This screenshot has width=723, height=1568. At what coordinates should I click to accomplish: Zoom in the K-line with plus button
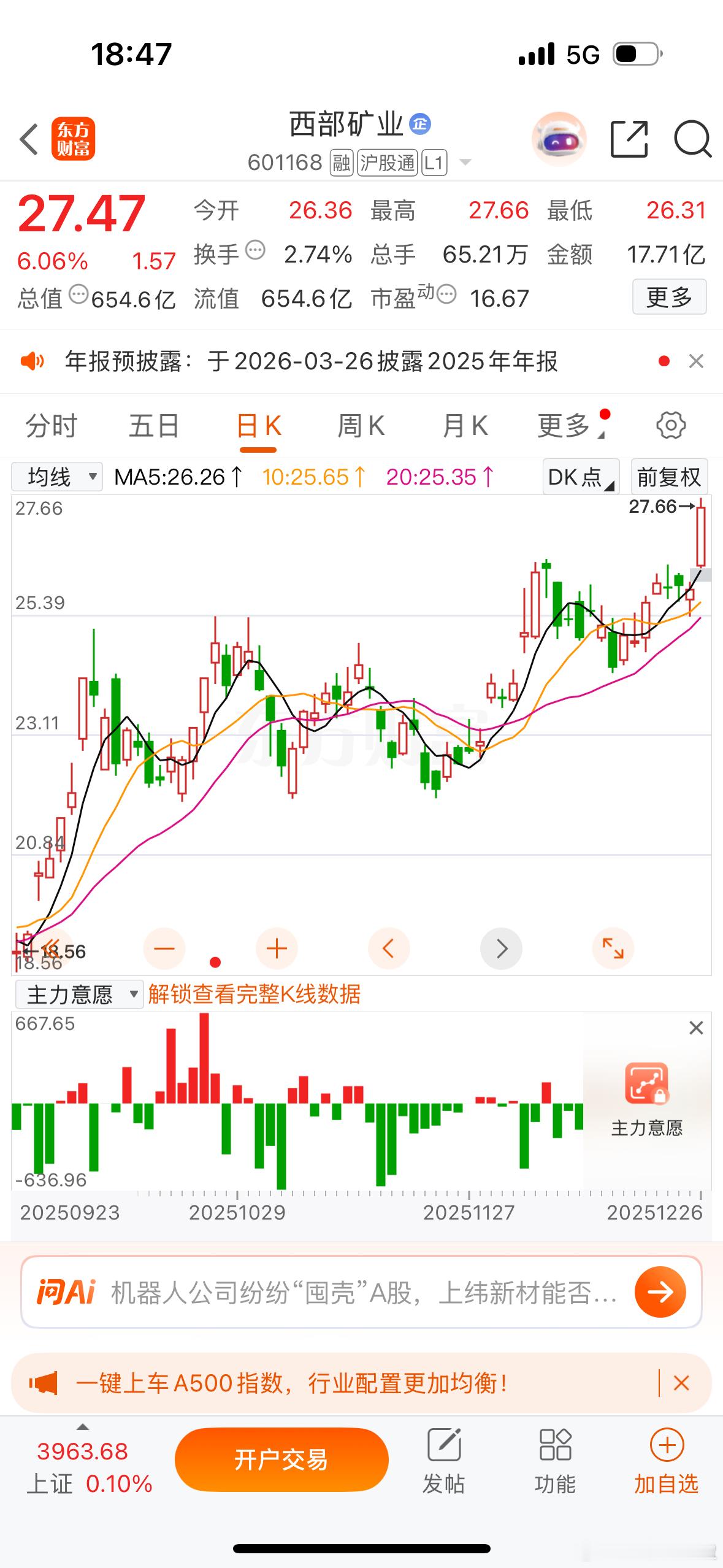coord(277,948)
